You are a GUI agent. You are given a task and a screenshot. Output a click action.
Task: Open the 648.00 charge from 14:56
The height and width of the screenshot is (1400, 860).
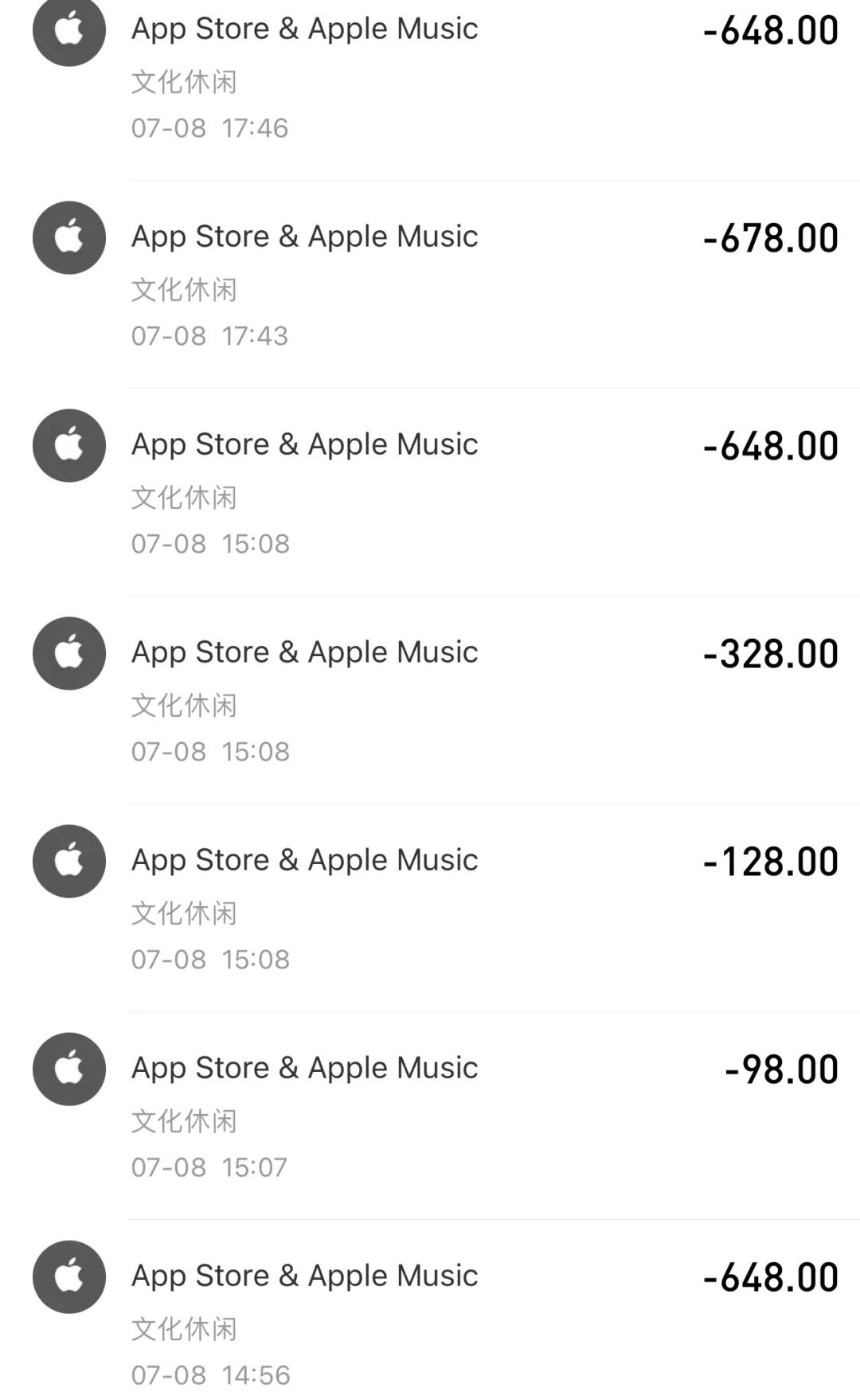click(430, 1322)
